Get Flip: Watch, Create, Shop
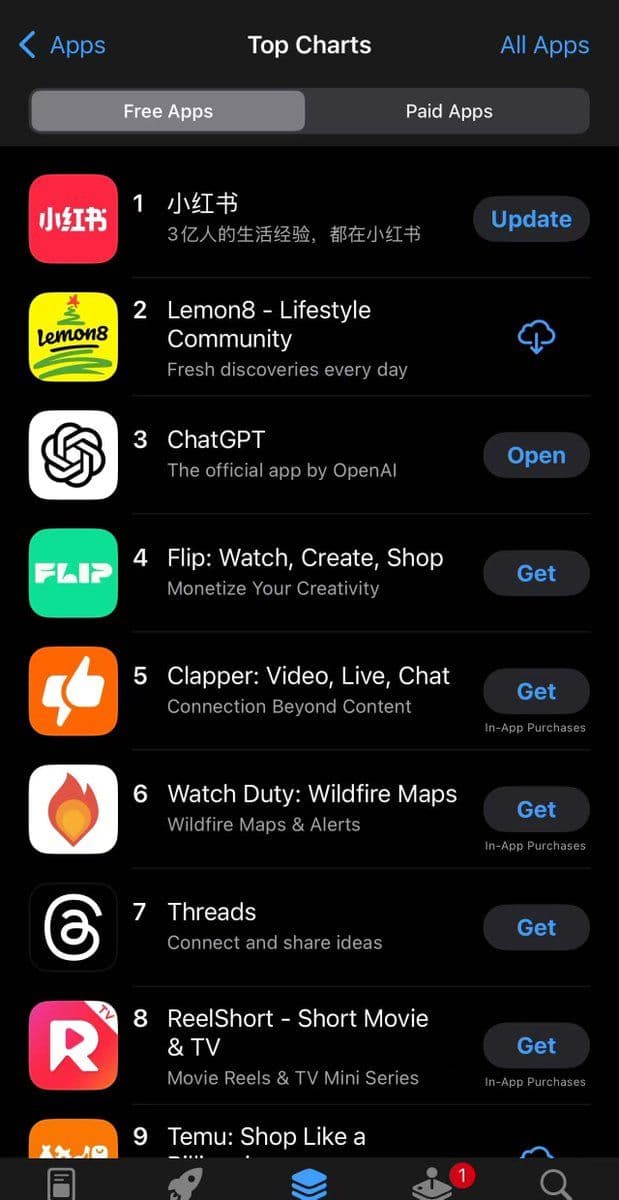 (536, 573)
